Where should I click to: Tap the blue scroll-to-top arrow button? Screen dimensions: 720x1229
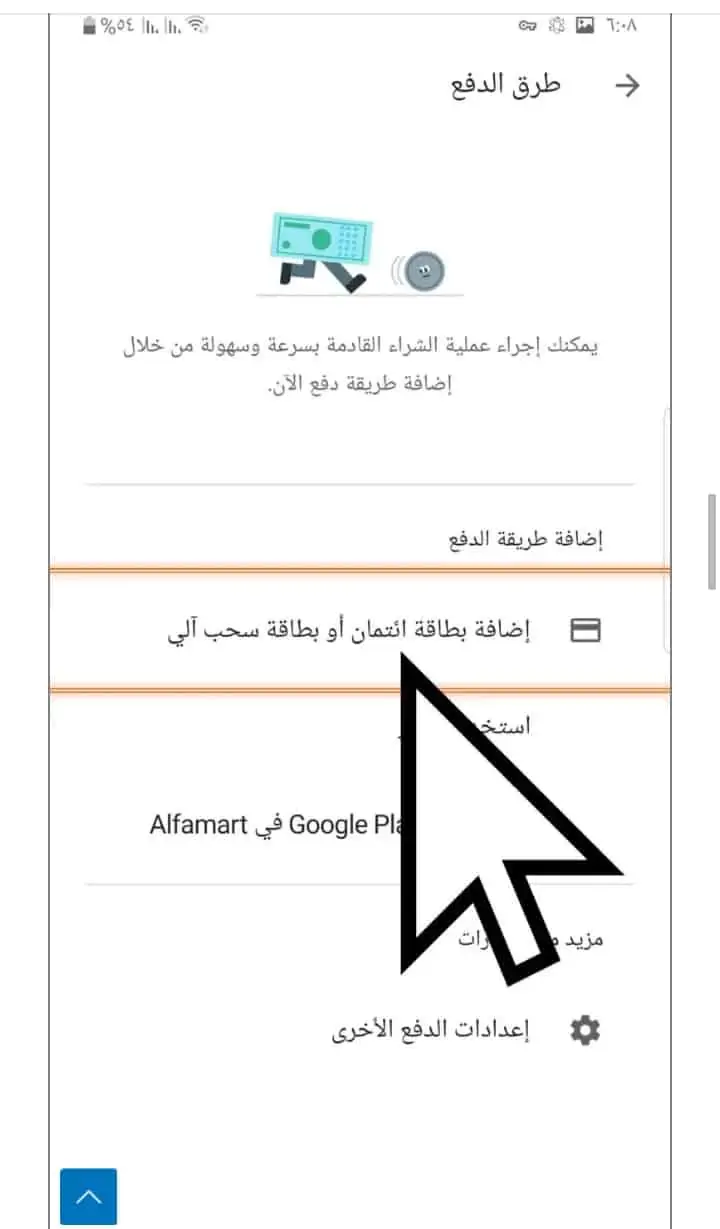[x=88, y=1197]
